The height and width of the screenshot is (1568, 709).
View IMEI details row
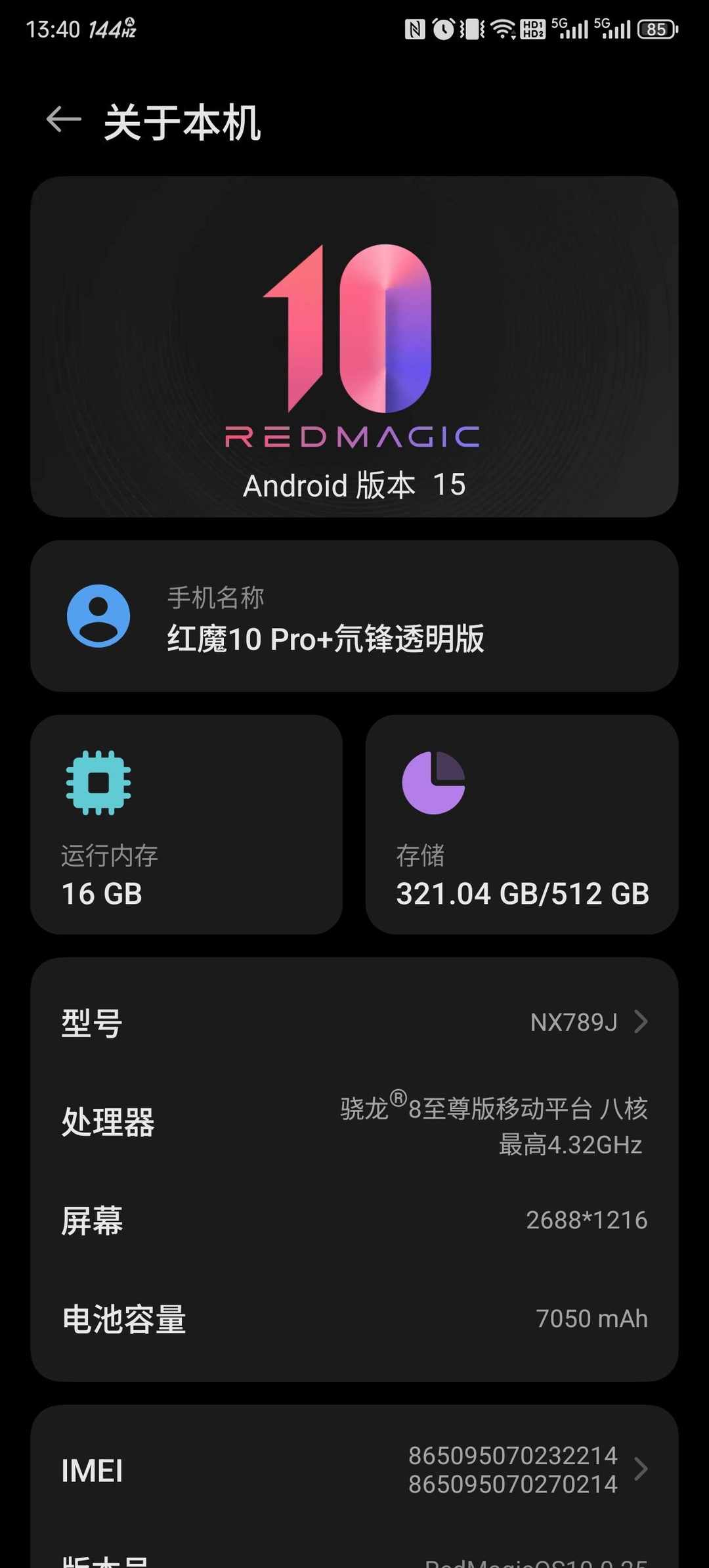tap(354, 1470)
